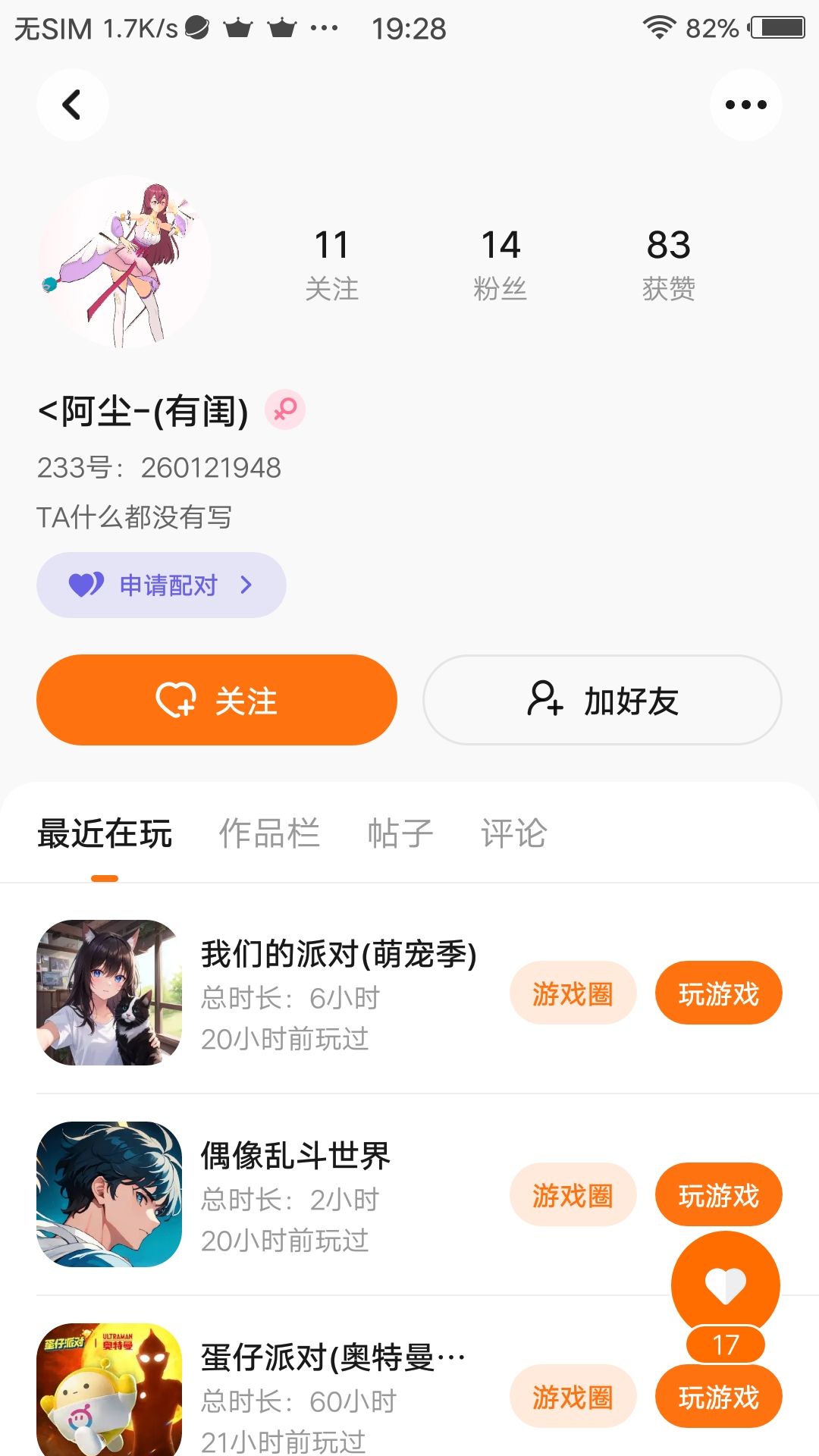Switch to the 帖子 tab
Image resolution: width=819 pixels, height=1456 pixels.
(400, 833)
